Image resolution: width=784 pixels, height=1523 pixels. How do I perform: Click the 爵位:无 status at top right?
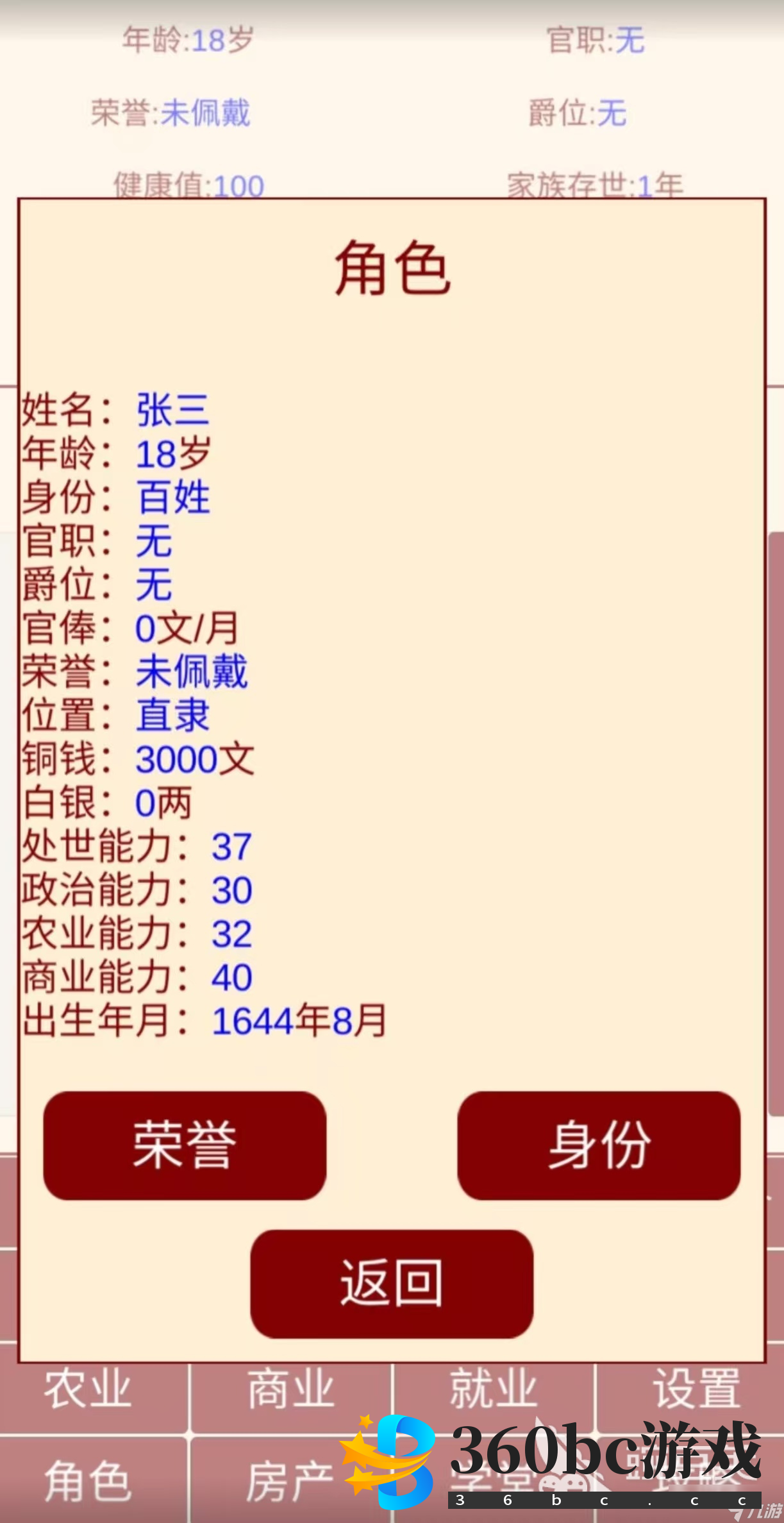click(x=576, y=112)
